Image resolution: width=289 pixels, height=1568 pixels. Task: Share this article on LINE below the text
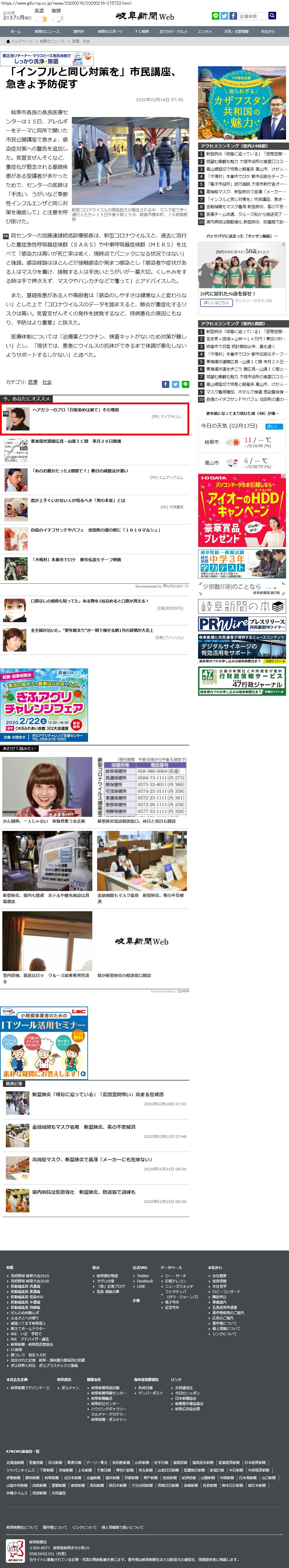[185, 384]
